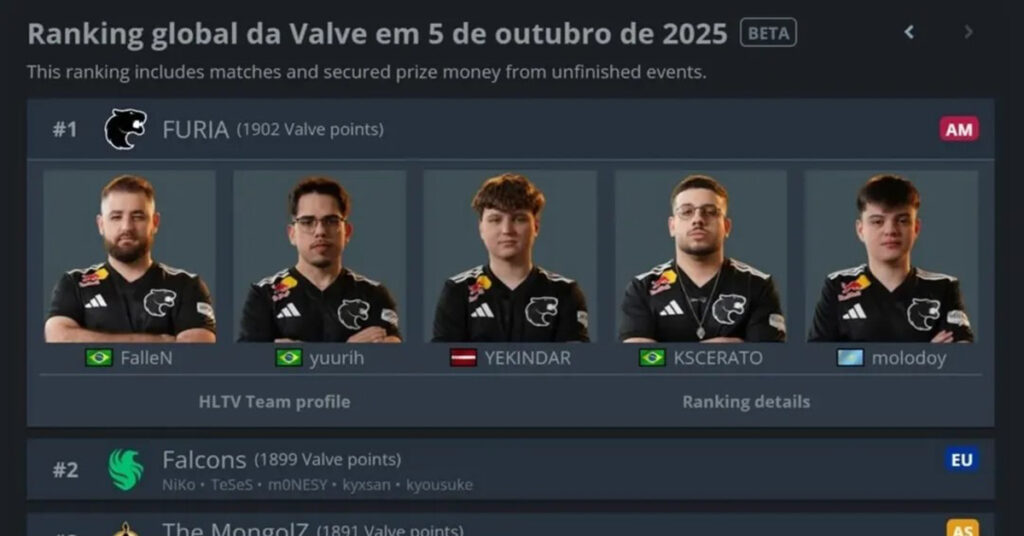Open FalleN's player card
The height and width of the screenshot is (536, 1024).
tap(128, 265)
